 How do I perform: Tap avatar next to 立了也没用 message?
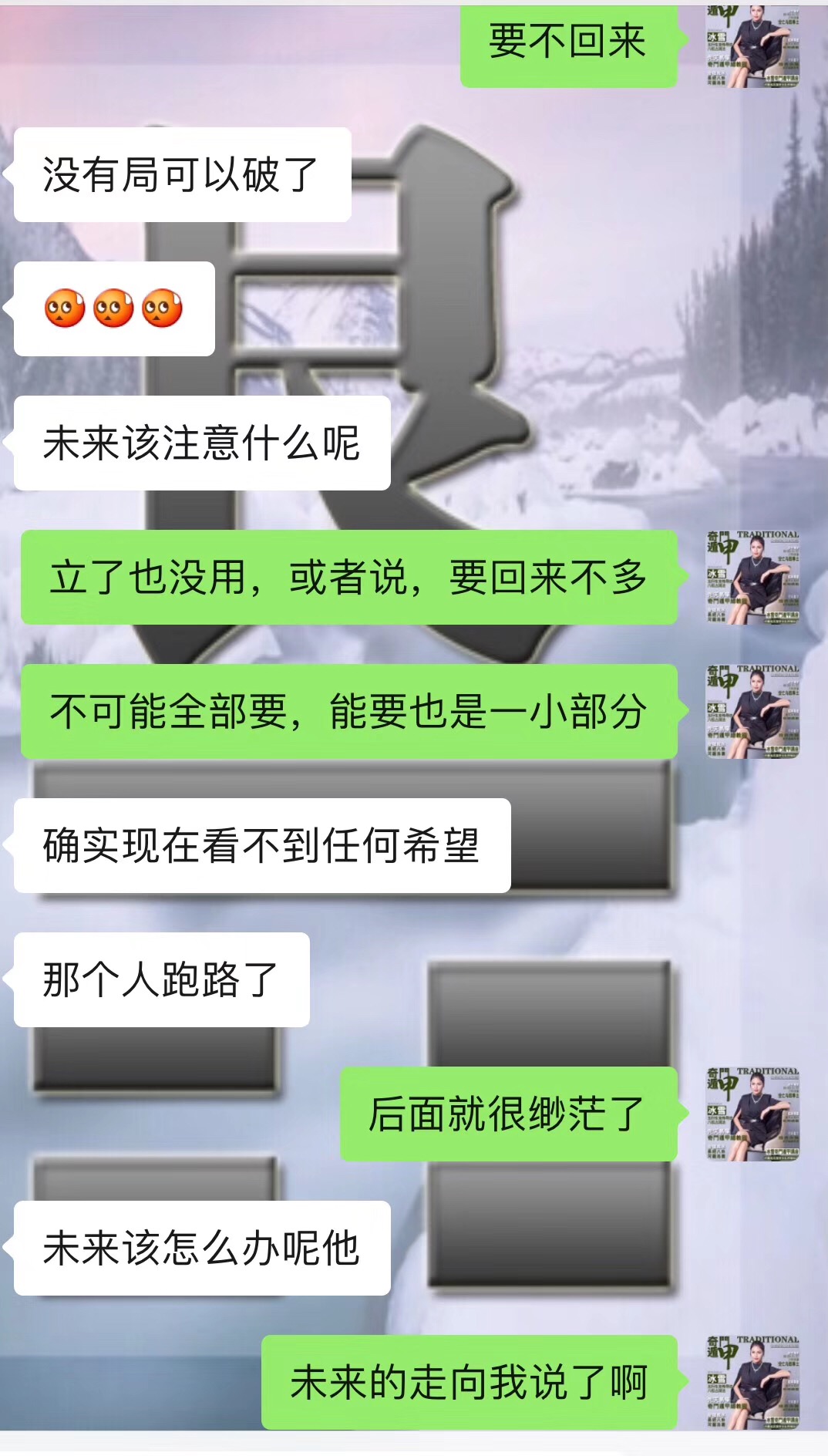[752, 577]
